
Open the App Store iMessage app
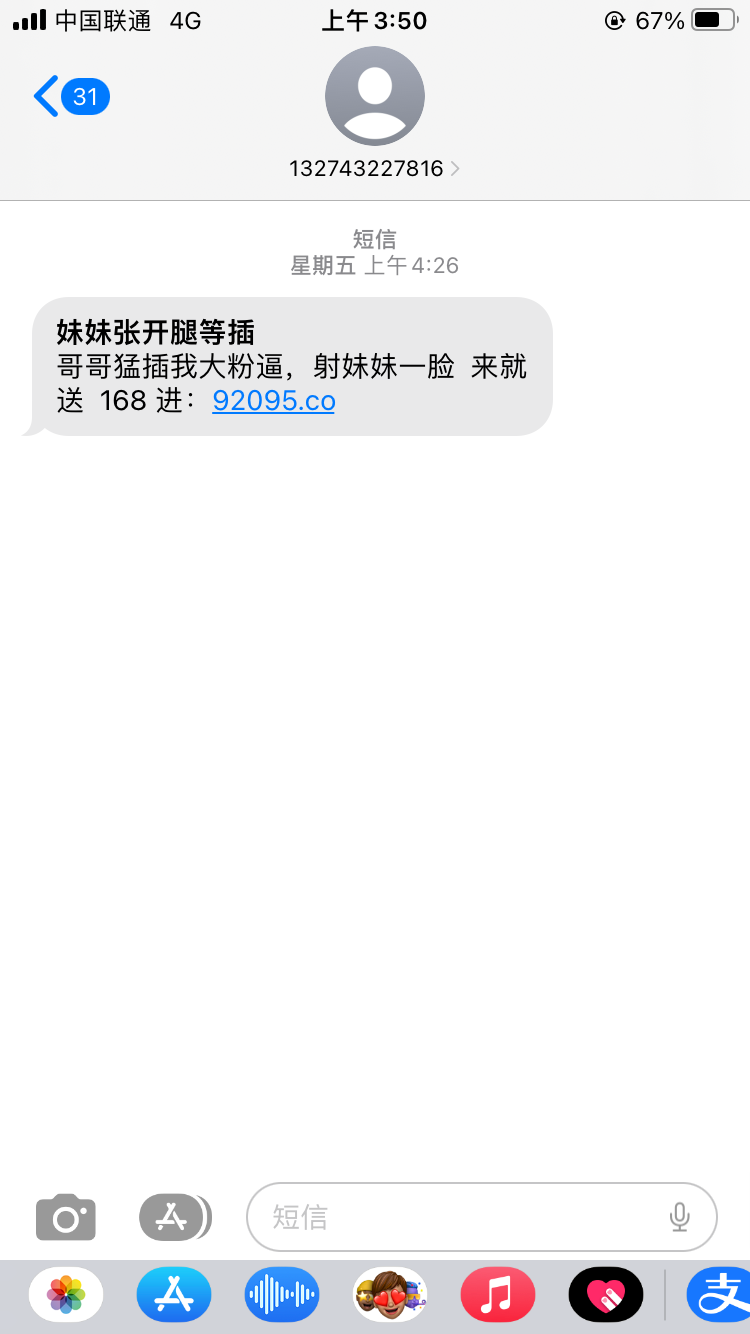click(x=174, y=1295)
